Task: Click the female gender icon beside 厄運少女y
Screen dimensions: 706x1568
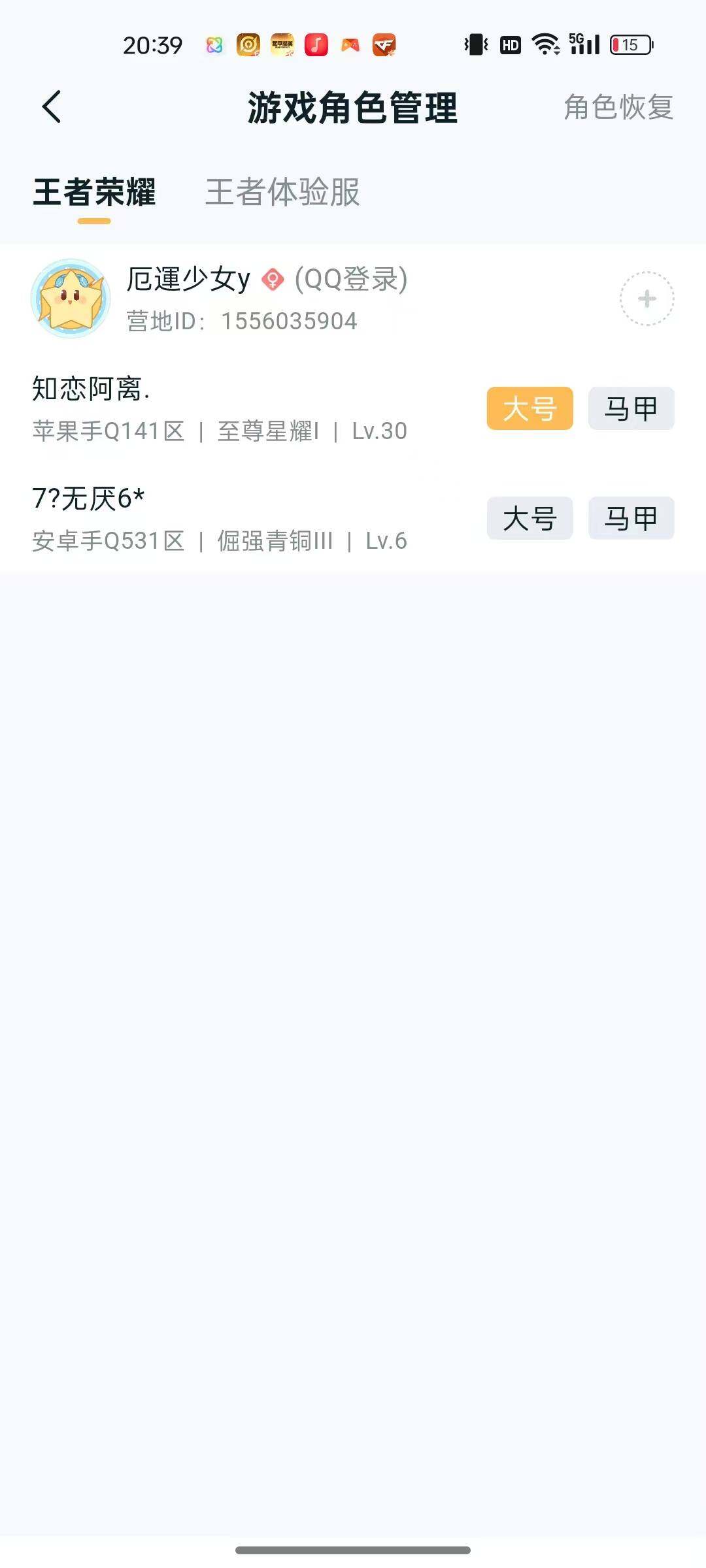Action: (x=273, y=280)
